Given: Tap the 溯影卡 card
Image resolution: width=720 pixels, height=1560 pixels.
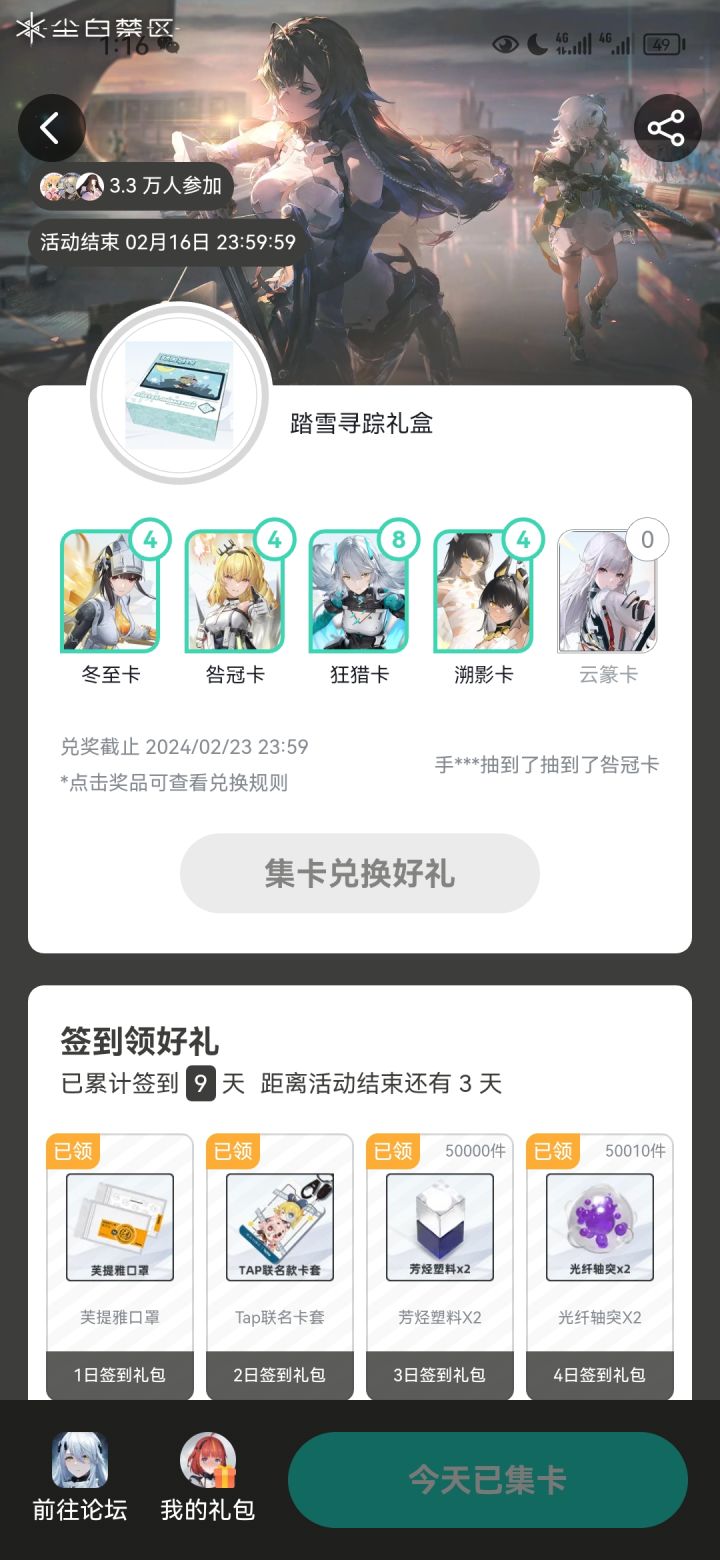Looking at the screenshot, I should coord(482,590).
